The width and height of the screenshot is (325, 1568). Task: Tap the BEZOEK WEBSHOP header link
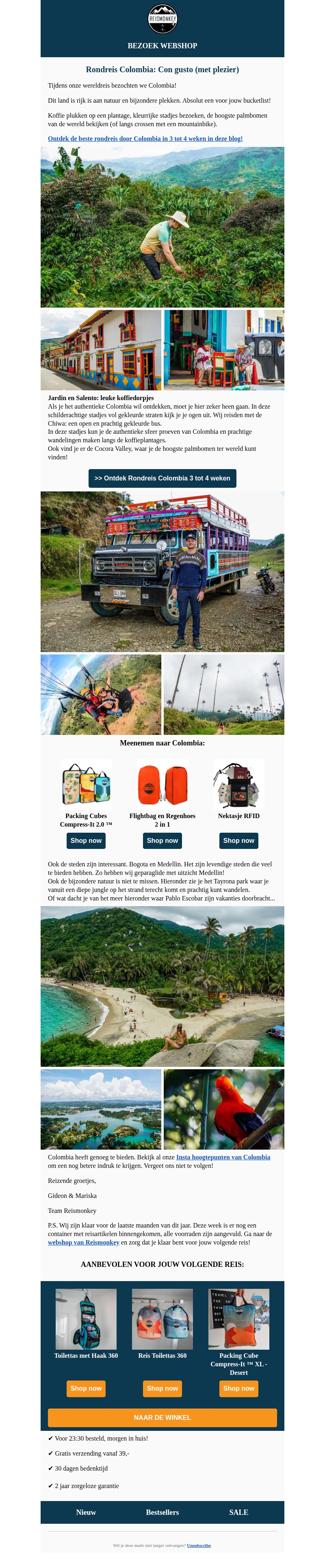click(162, 45)
